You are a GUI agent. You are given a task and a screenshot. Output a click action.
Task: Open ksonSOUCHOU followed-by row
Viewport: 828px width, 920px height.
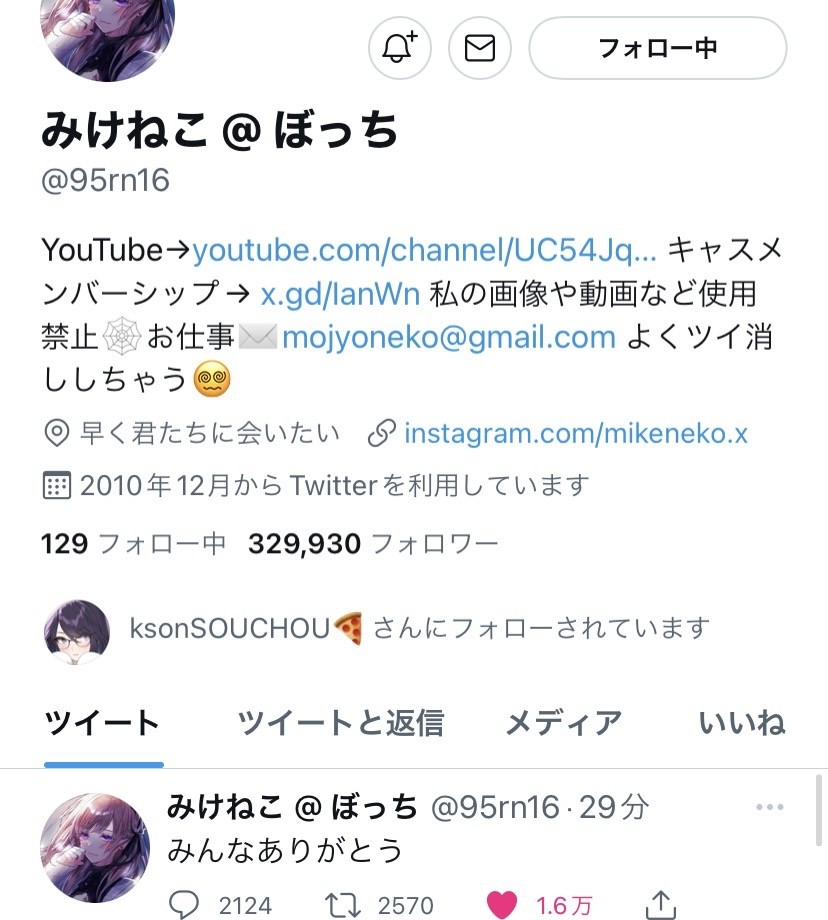pyautogui.click(x=378, y=628)
